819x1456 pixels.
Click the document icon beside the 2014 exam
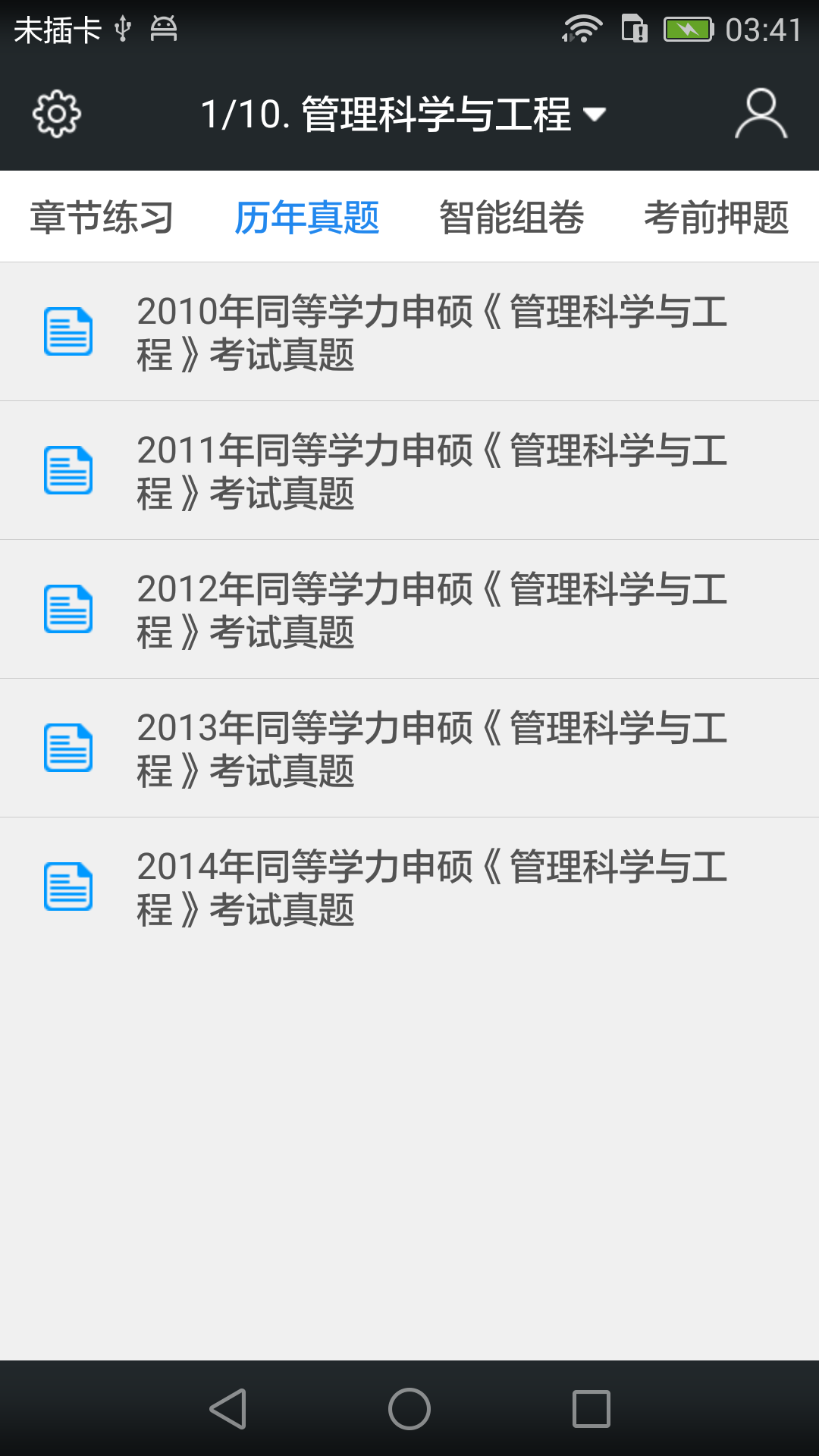[69, 885]
